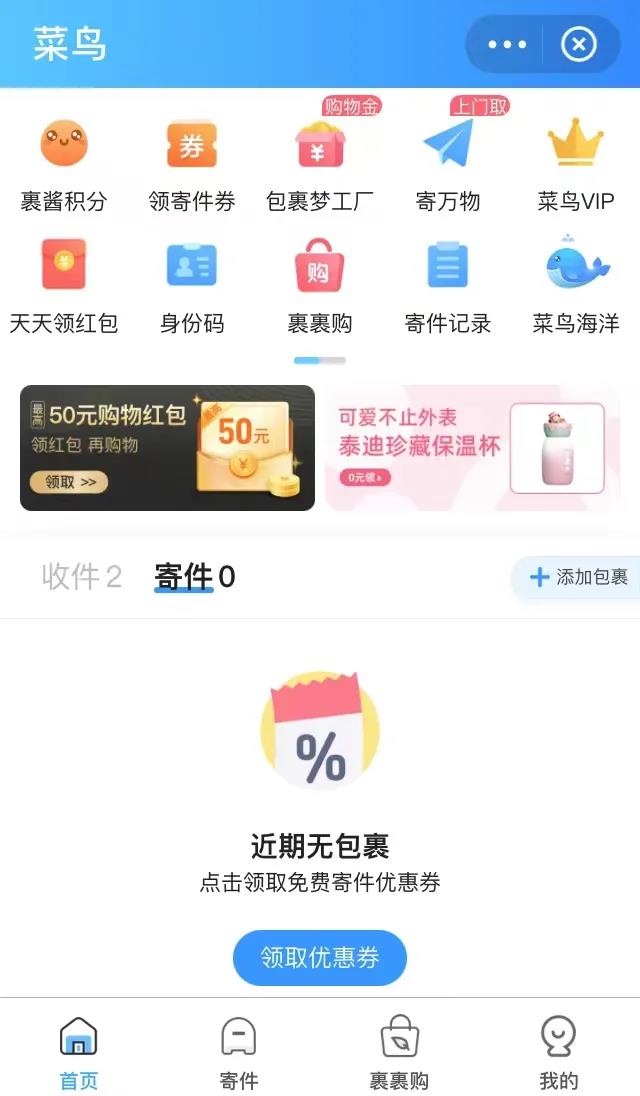Switch to the 收件 tab
The height and width of the screenshot is (1096, 640).
pyautogui.click(x=81, y=577)
